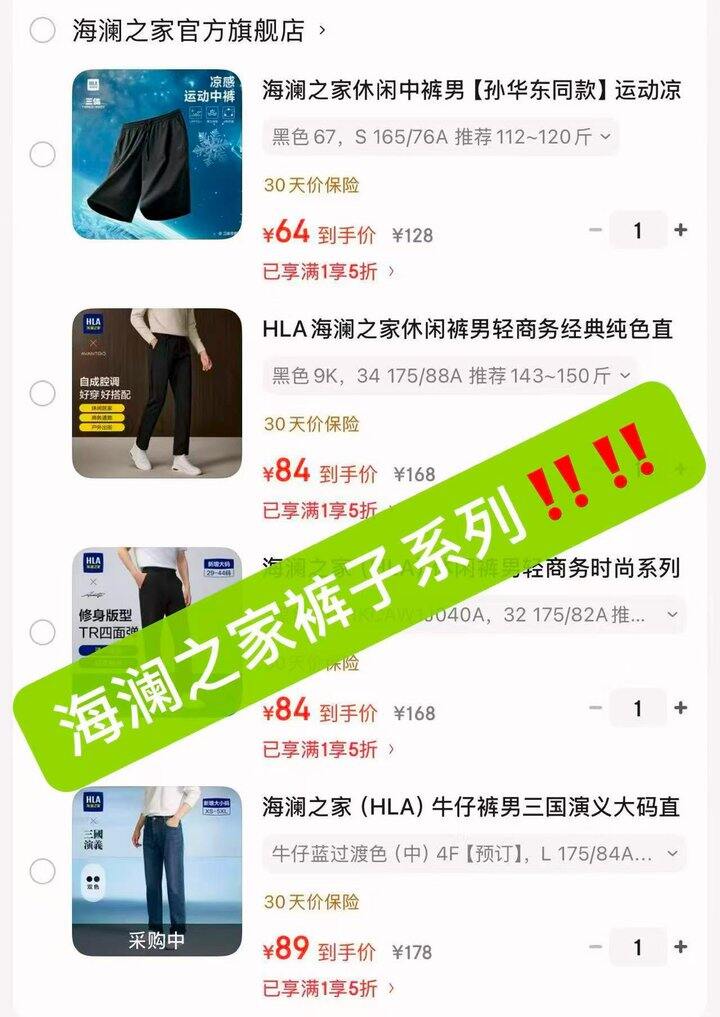Check the 轻商务时尚系列 pants item
Image resolution: width=720 pixels, height=1017 pixels.
(x=42, y=632)
